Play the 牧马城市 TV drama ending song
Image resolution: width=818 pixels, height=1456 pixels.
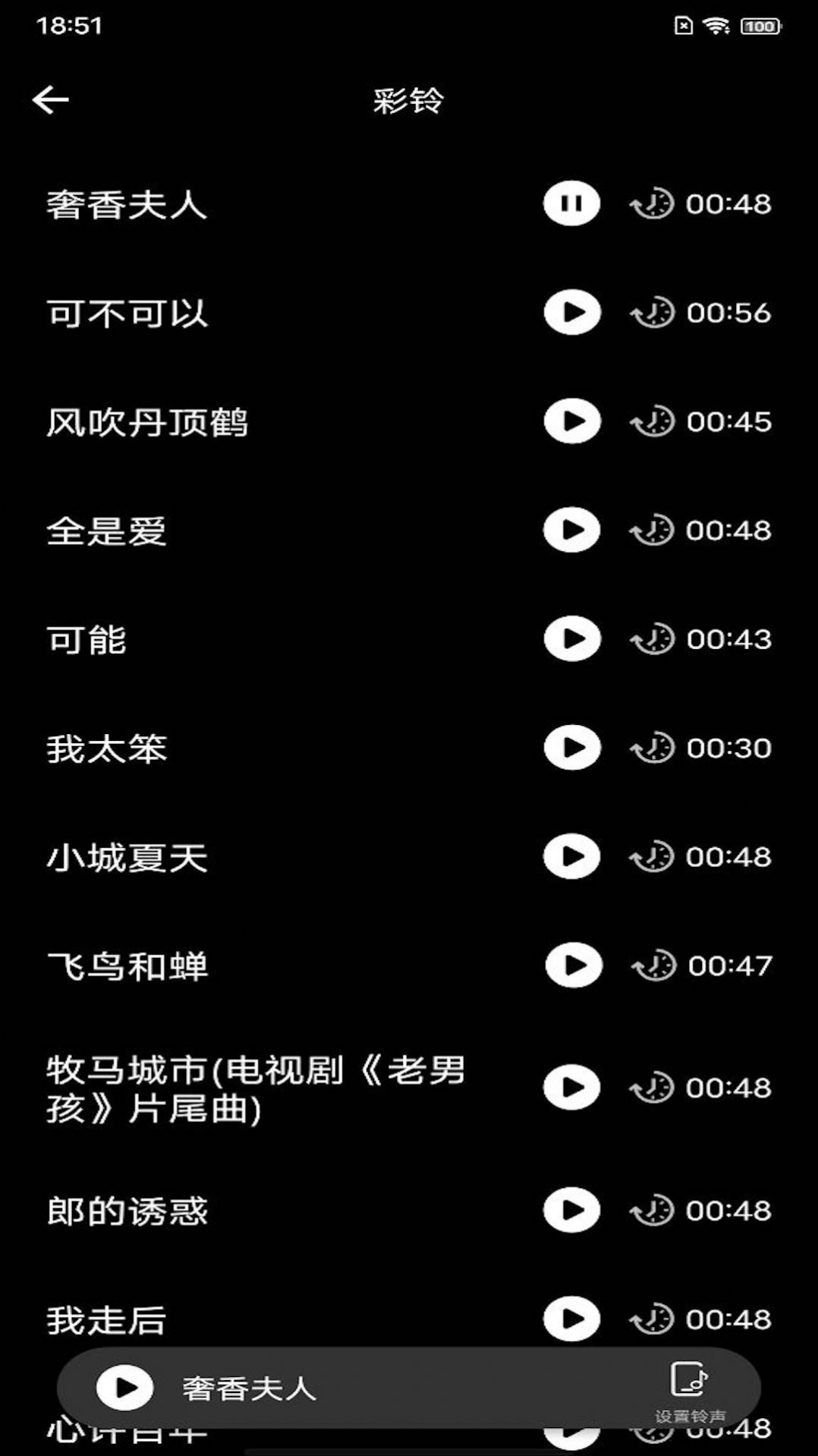(x=571, y=1087)
